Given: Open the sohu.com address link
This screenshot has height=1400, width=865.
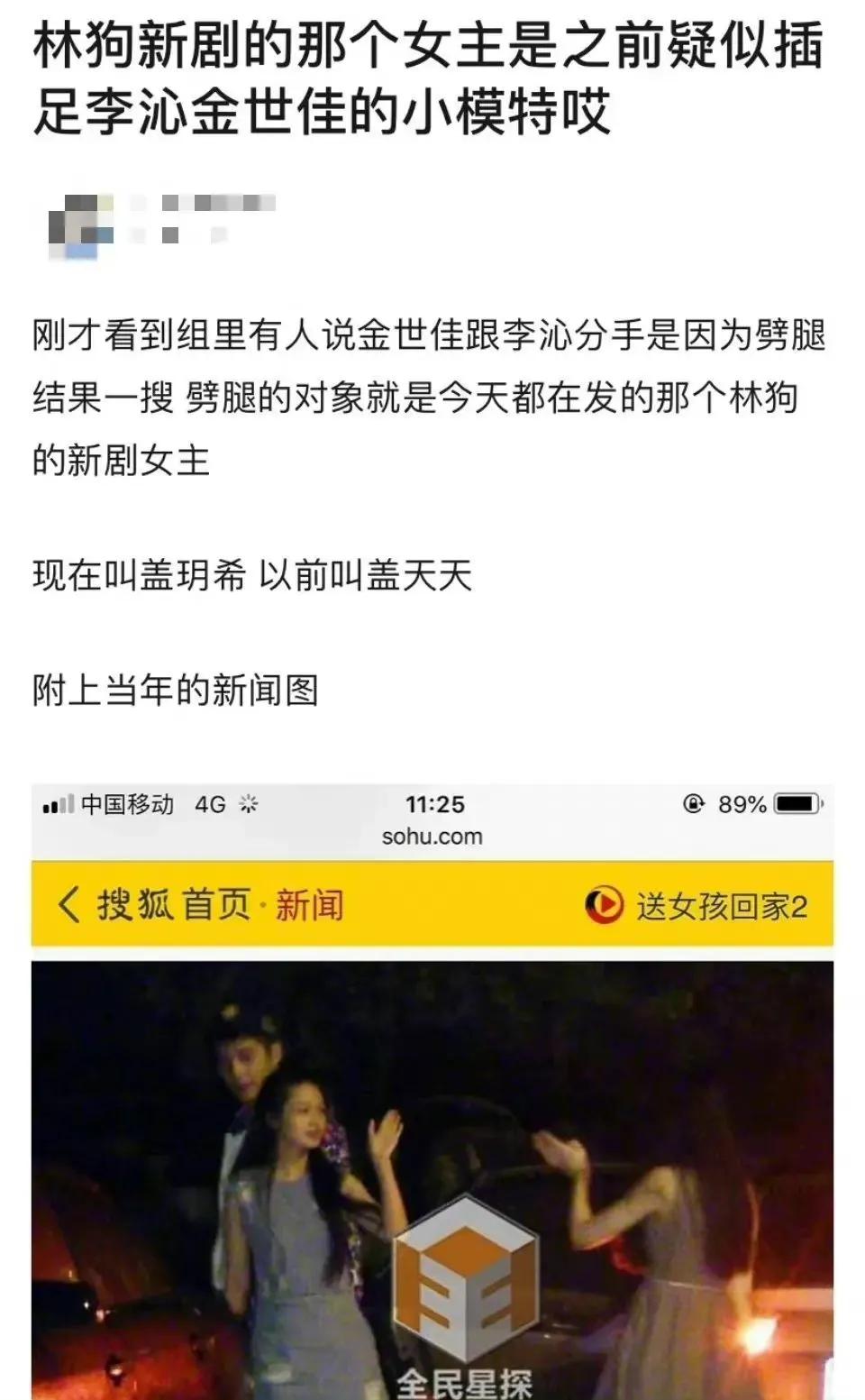Looking at the screenshot, I should [432, 838].
